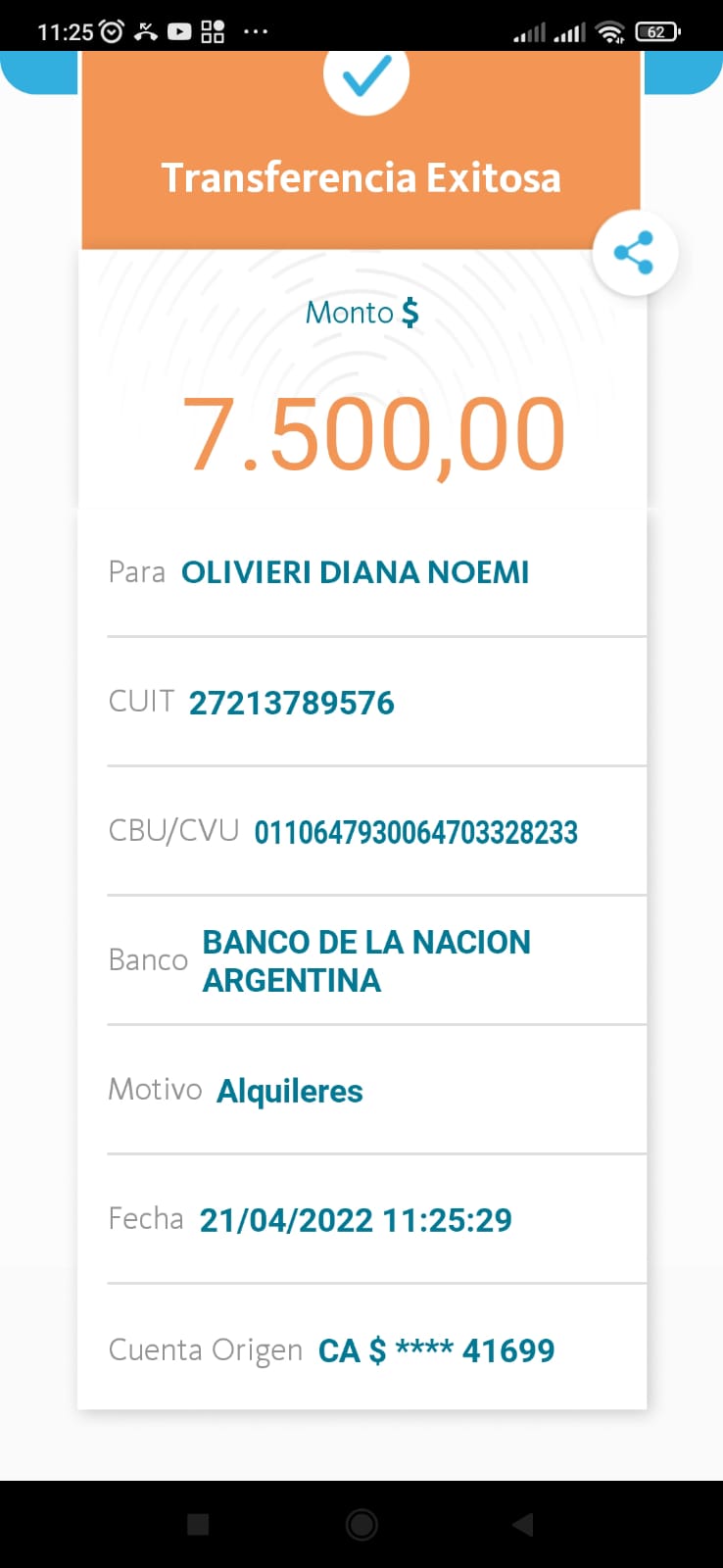This screenshot has width=723, height=1568.
Task: Share the transfer receipt
Action: (x=635, y=253)
